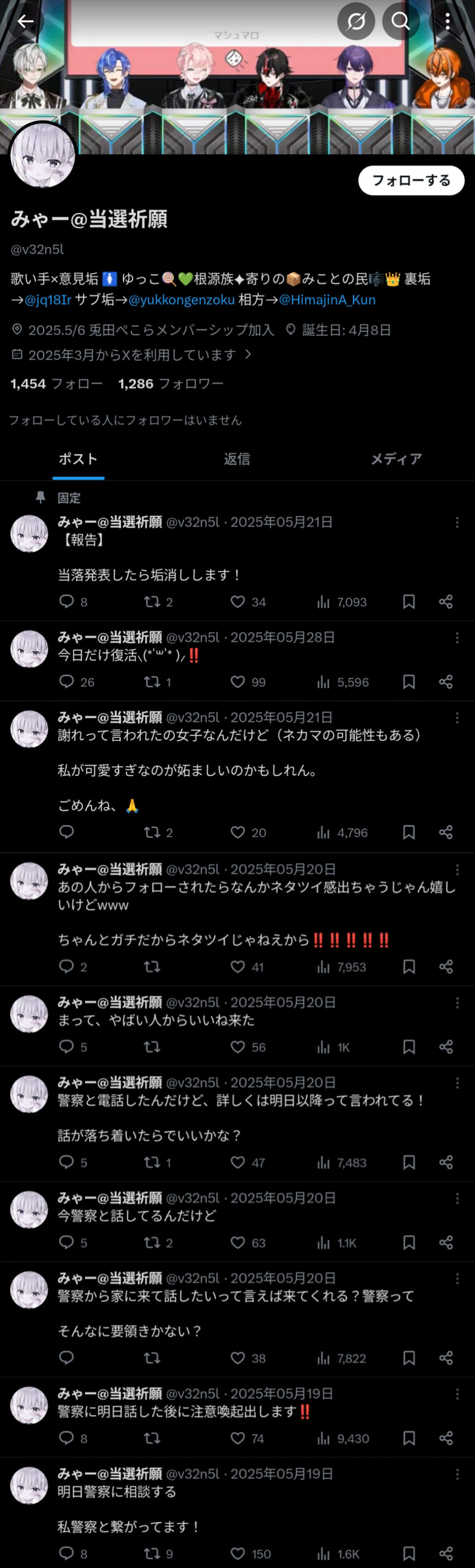The height and width of the screenshot is (1568, 475).
Task: Open 2025年3月からXを利用しています account info
Action: point(132,355)
